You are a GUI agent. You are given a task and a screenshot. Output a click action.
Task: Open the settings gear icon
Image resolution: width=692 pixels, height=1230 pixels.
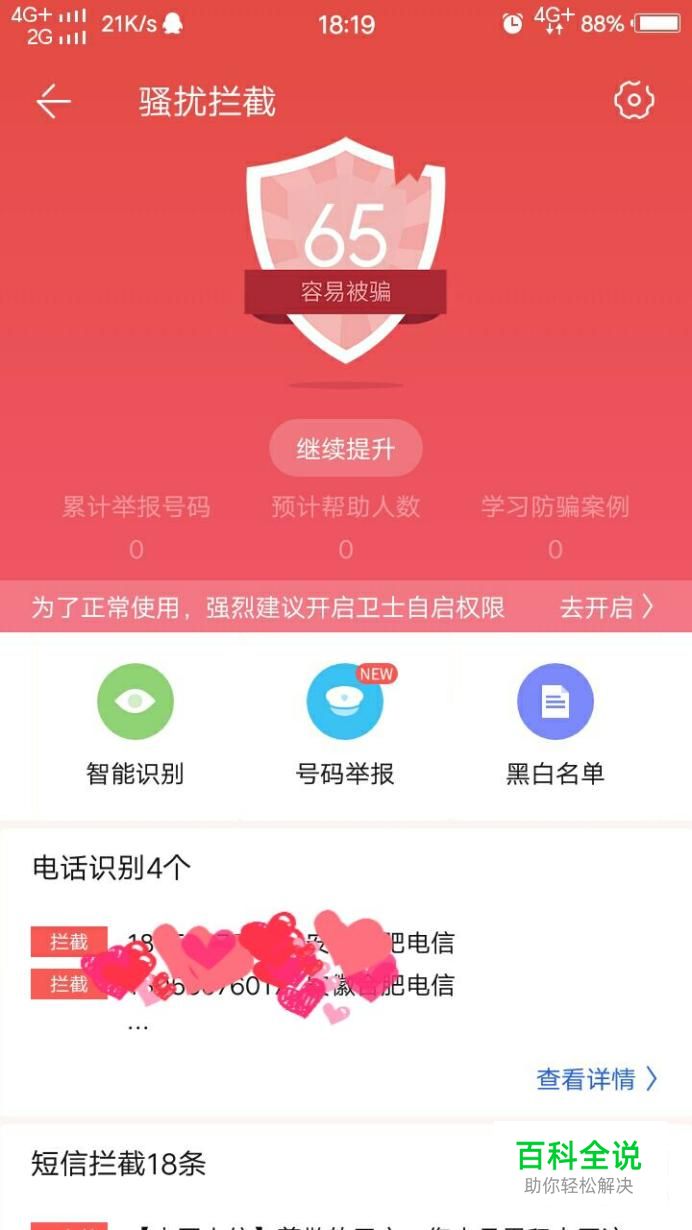tap(633, 101)
